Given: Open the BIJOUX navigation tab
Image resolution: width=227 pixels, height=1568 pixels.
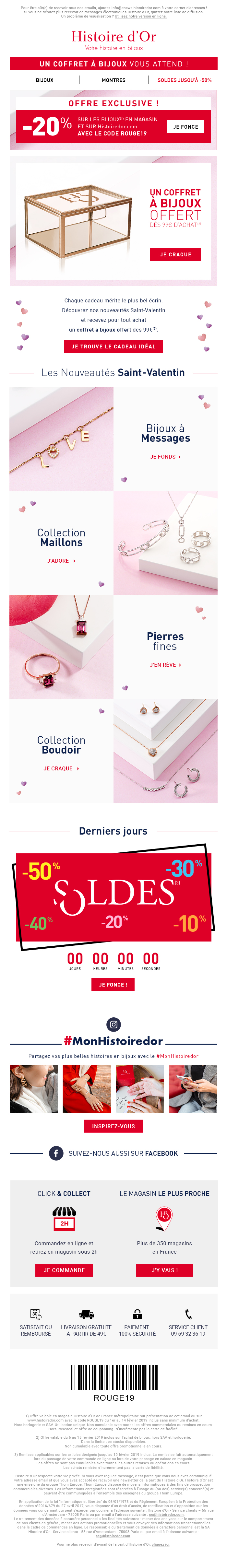Looking at the screenshot, I should pyautogui.click(x=44, y=80).
